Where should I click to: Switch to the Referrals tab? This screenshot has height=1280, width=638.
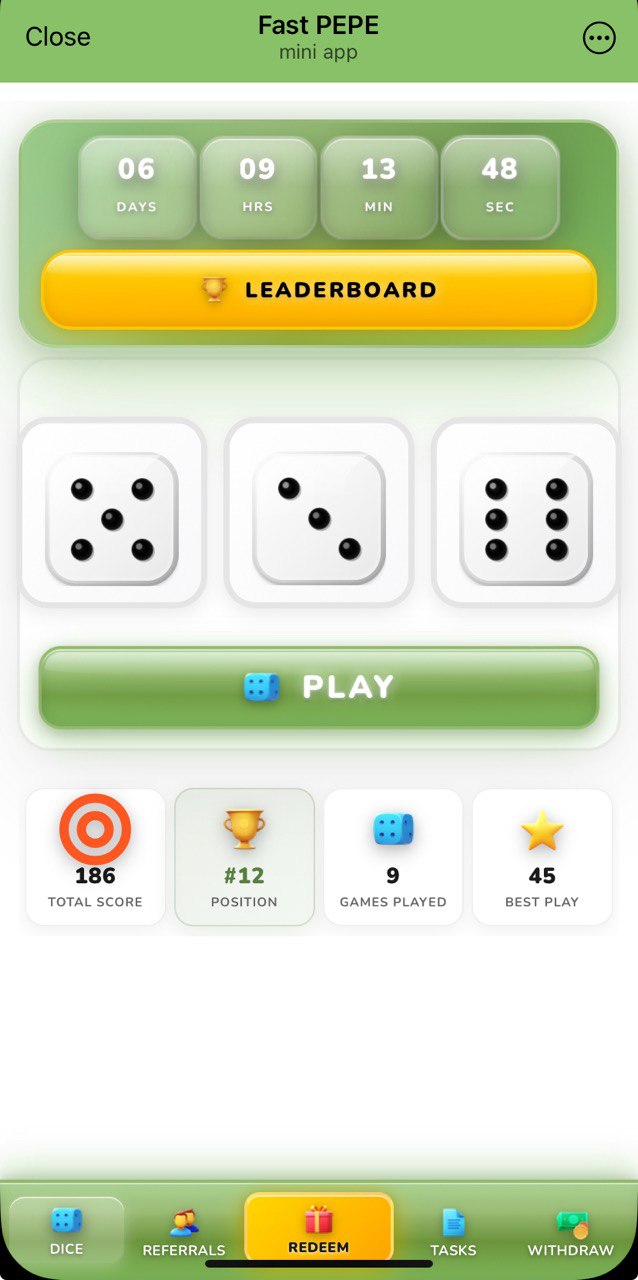pos(184,1232)
